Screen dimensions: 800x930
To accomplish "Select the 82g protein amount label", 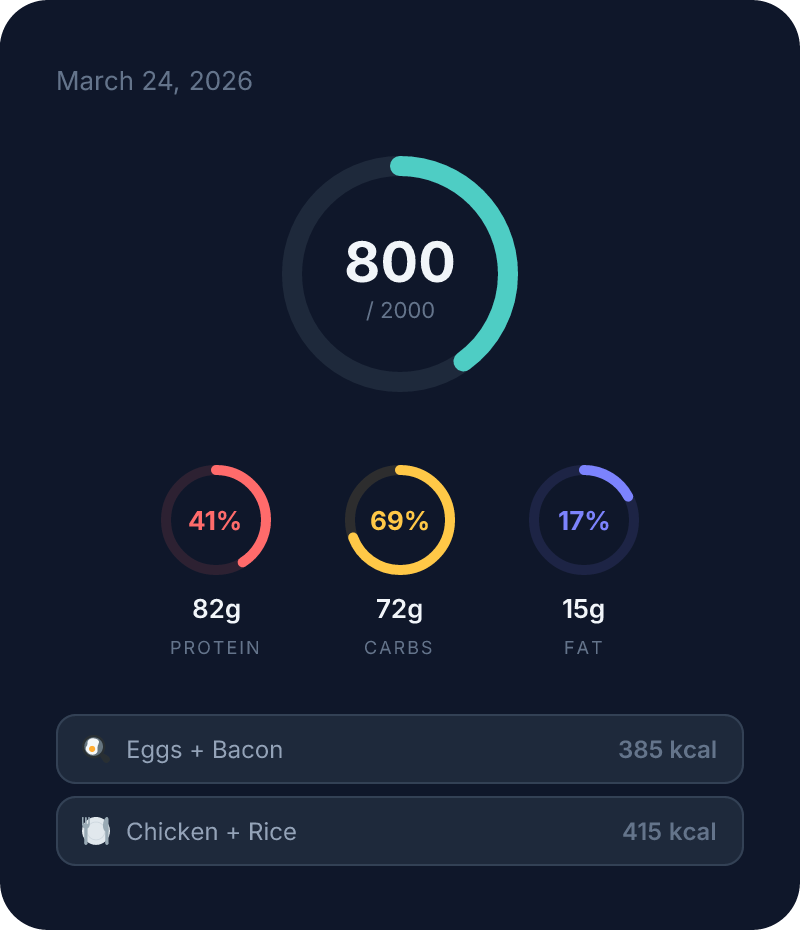I will [216, 607].
